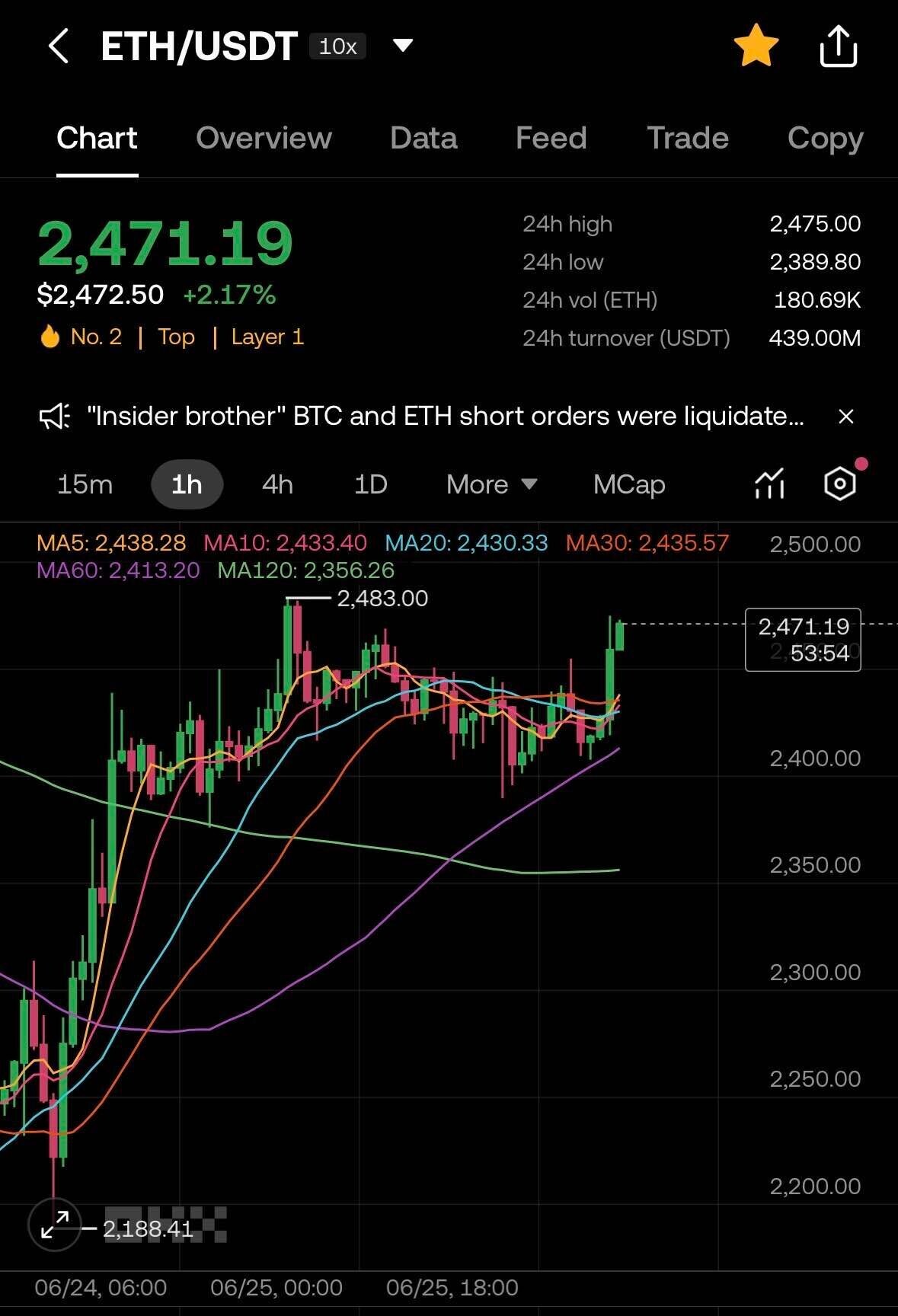
Task: Select the 15m timeframe
Action: click(85, 484)
